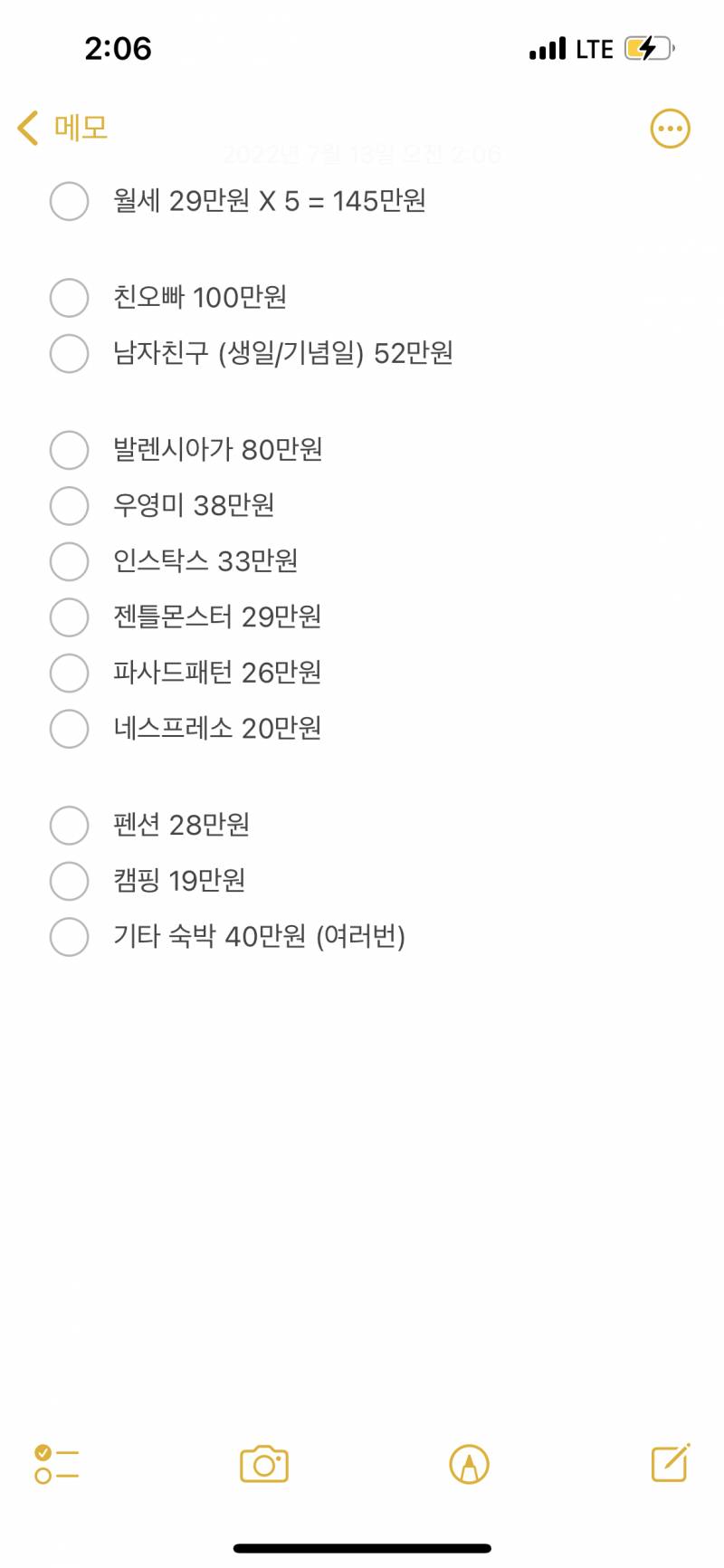Check off the 캠핑 19만원 entry
724x1568 pixels.
tap(69, 881)
